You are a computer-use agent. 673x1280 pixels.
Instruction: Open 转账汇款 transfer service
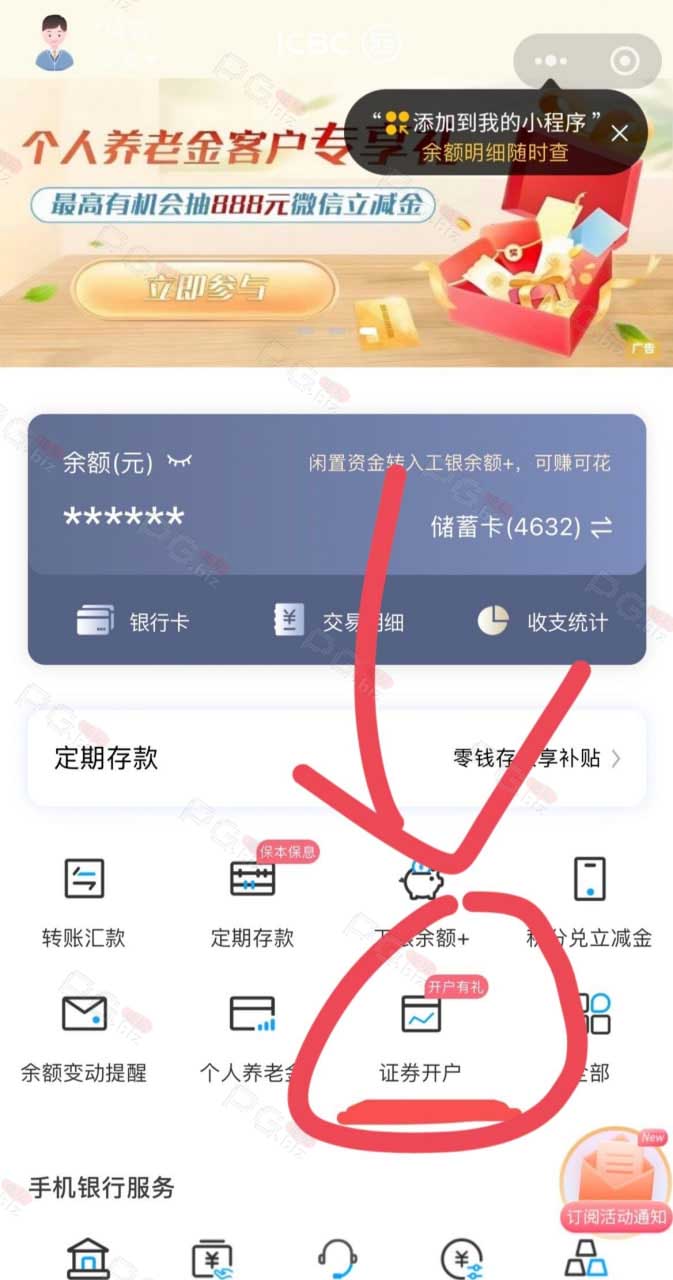point(84,900)
